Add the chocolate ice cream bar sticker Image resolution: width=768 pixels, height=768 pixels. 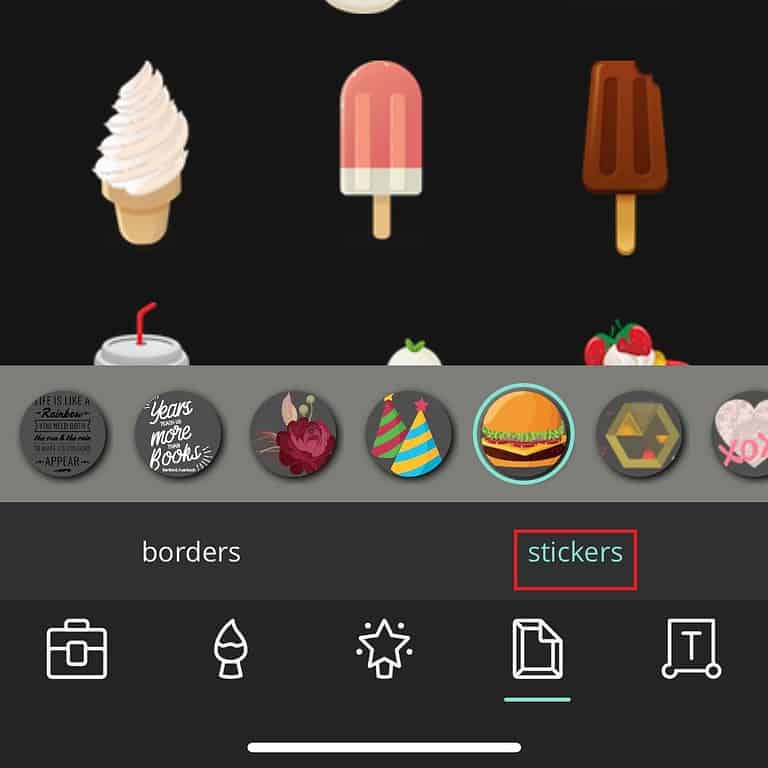click(625, 154)
